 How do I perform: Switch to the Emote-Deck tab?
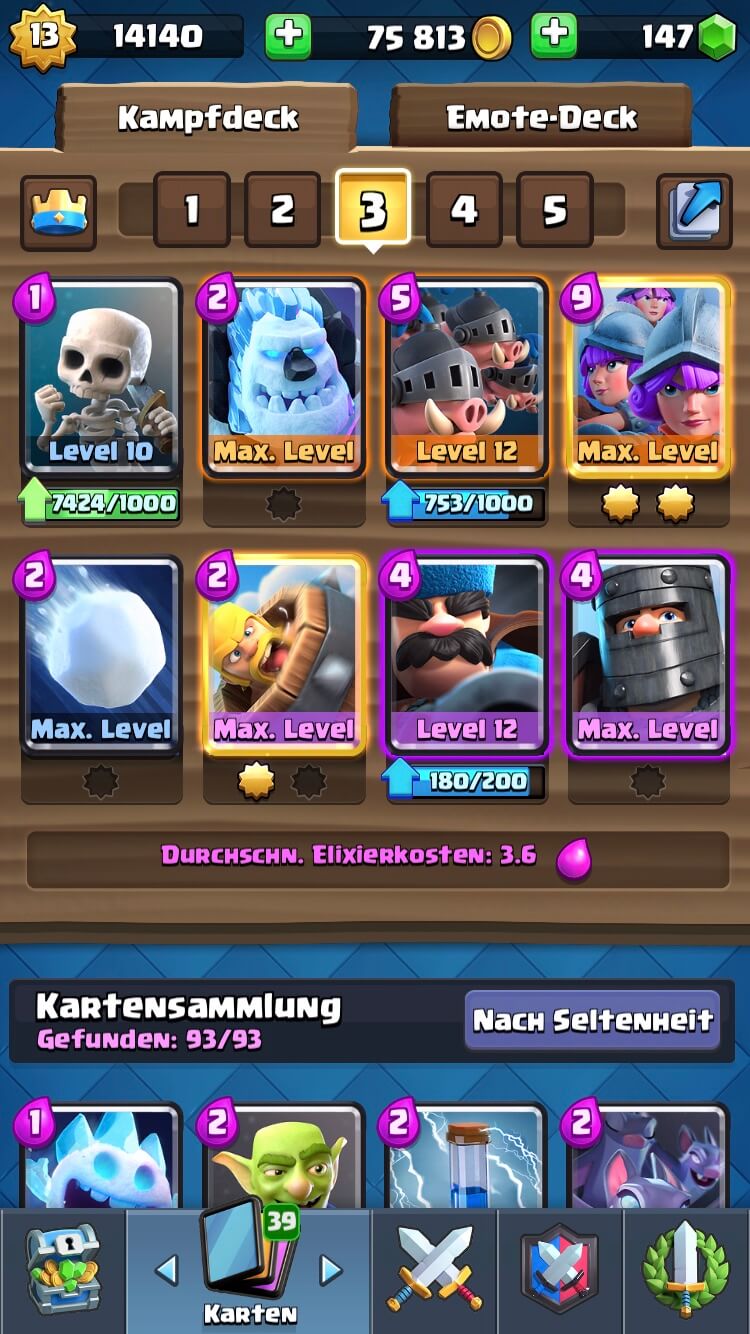(x=541, y=118)
